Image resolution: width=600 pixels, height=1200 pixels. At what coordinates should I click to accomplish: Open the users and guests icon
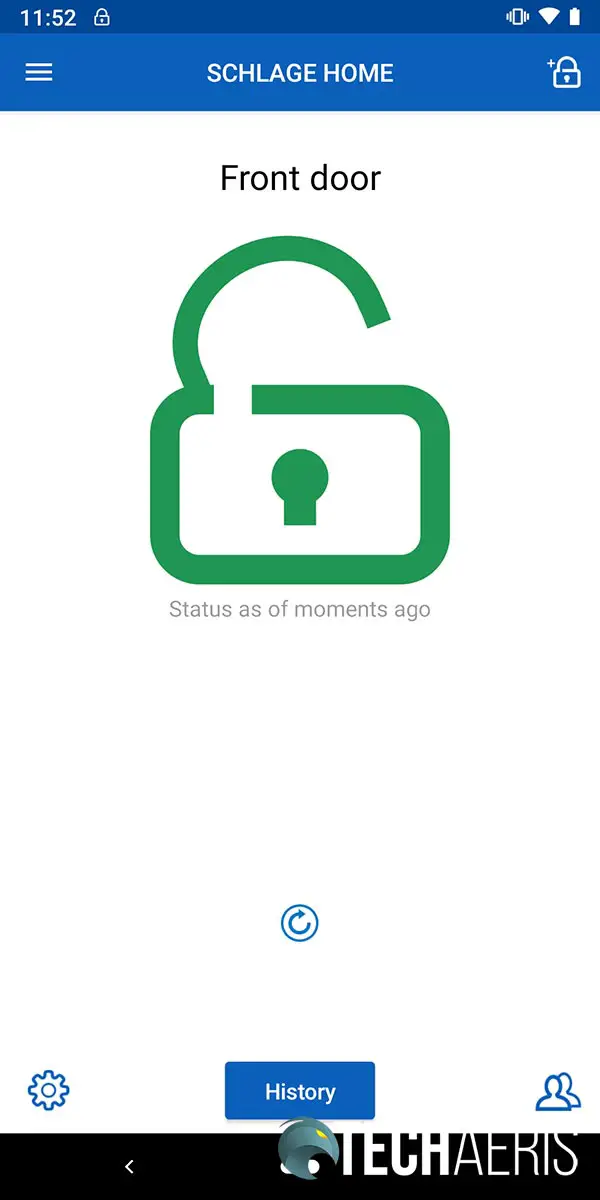[x=558, y=1091]
